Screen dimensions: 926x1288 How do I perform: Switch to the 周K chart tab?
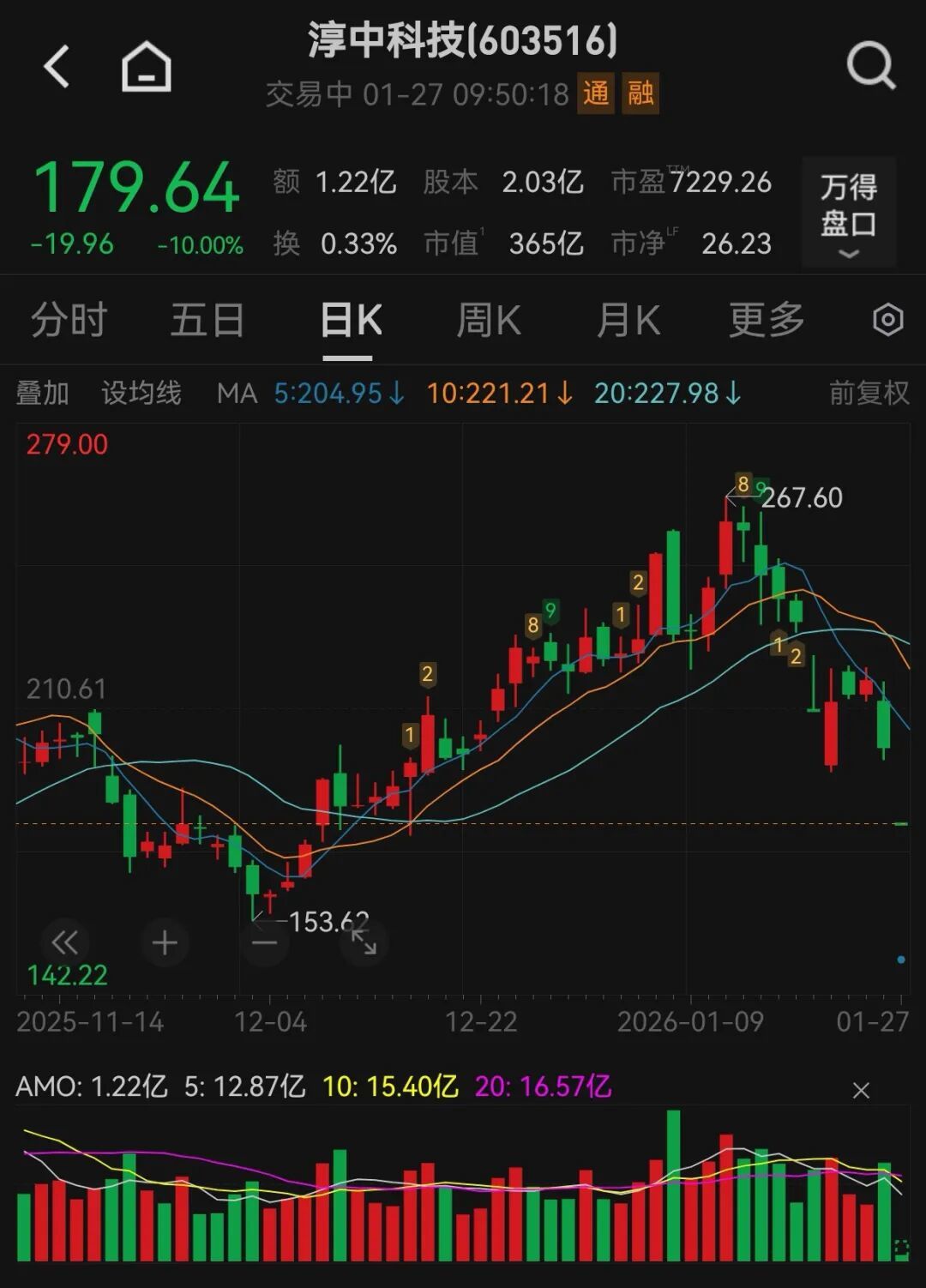489,321
